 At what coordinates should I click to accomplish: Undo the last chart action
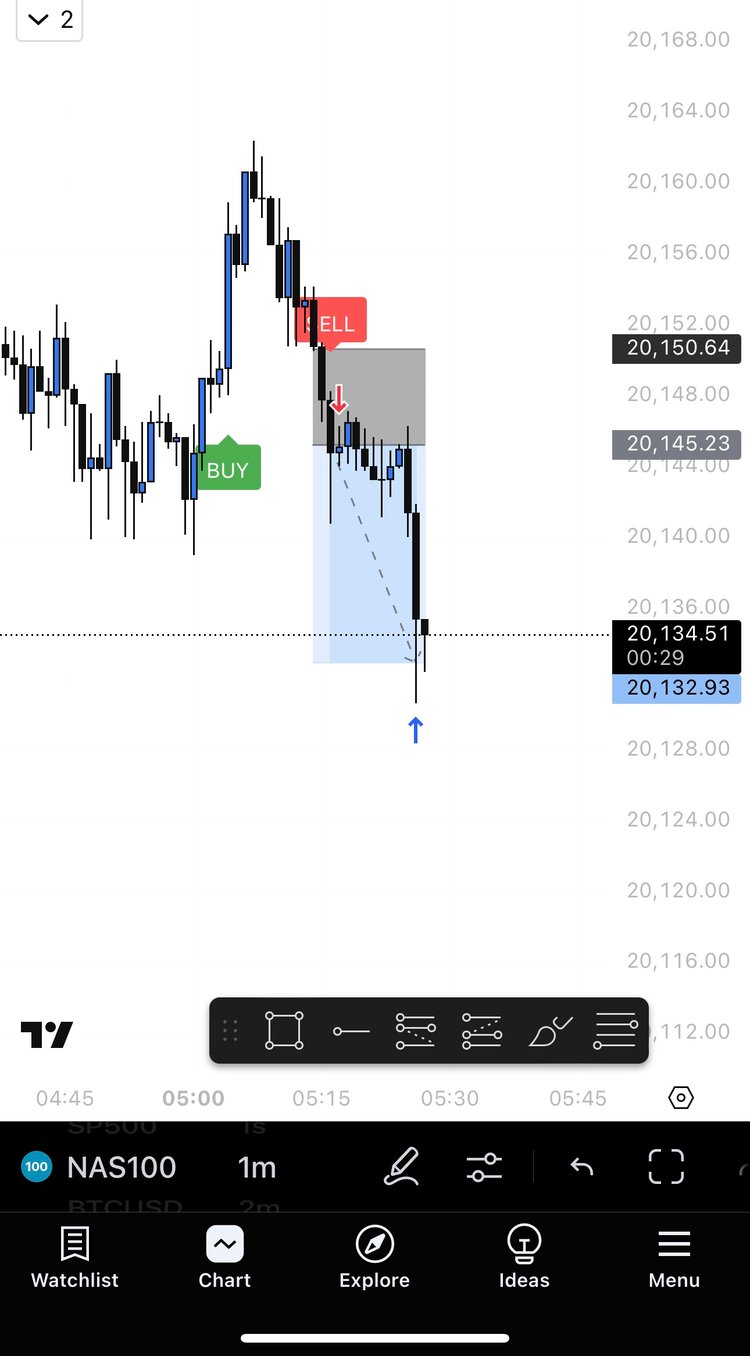click(581, 1167)
